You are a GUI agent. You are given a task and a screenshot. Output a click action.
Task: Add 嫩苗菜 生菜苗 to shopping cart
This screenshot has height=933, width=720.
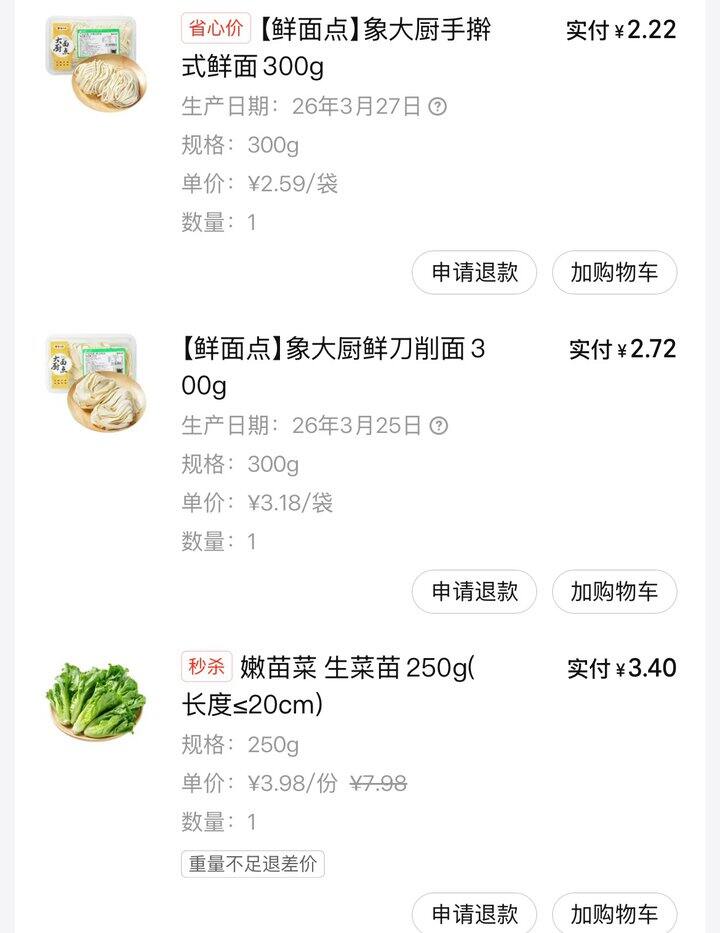[x=614, y=913]
